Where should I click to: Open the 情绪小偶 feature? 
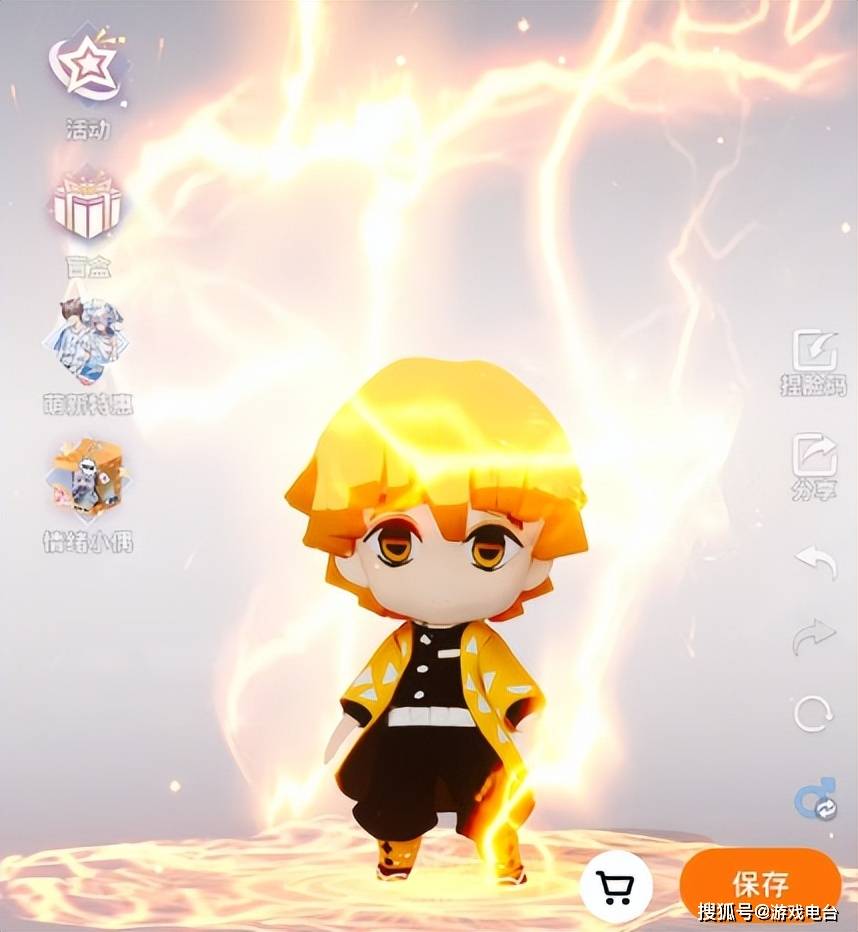tap(87, 480)
